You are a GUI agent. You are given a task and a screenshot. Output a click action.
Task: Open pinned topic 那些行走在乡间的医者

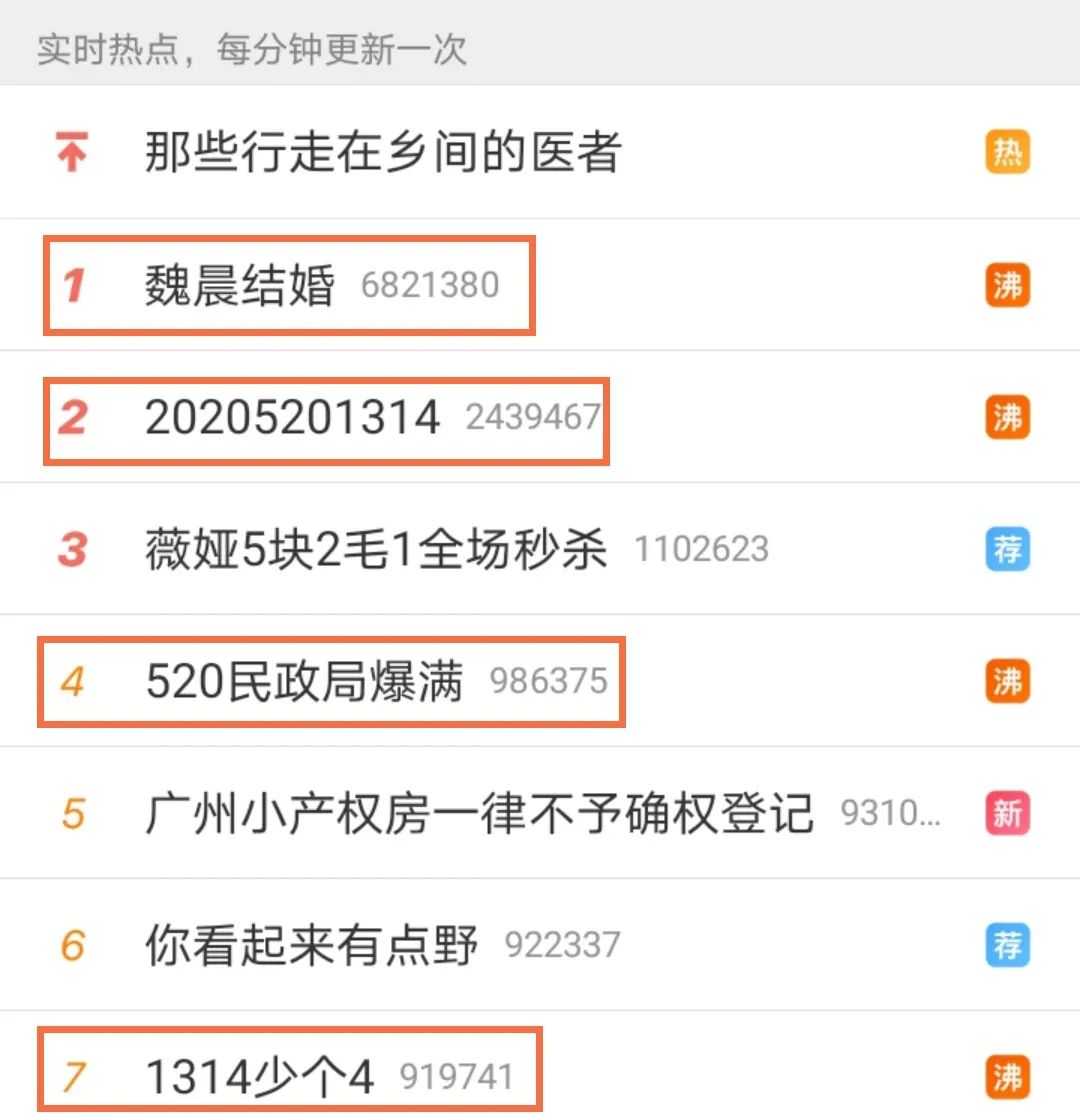(x=383, y=153)
